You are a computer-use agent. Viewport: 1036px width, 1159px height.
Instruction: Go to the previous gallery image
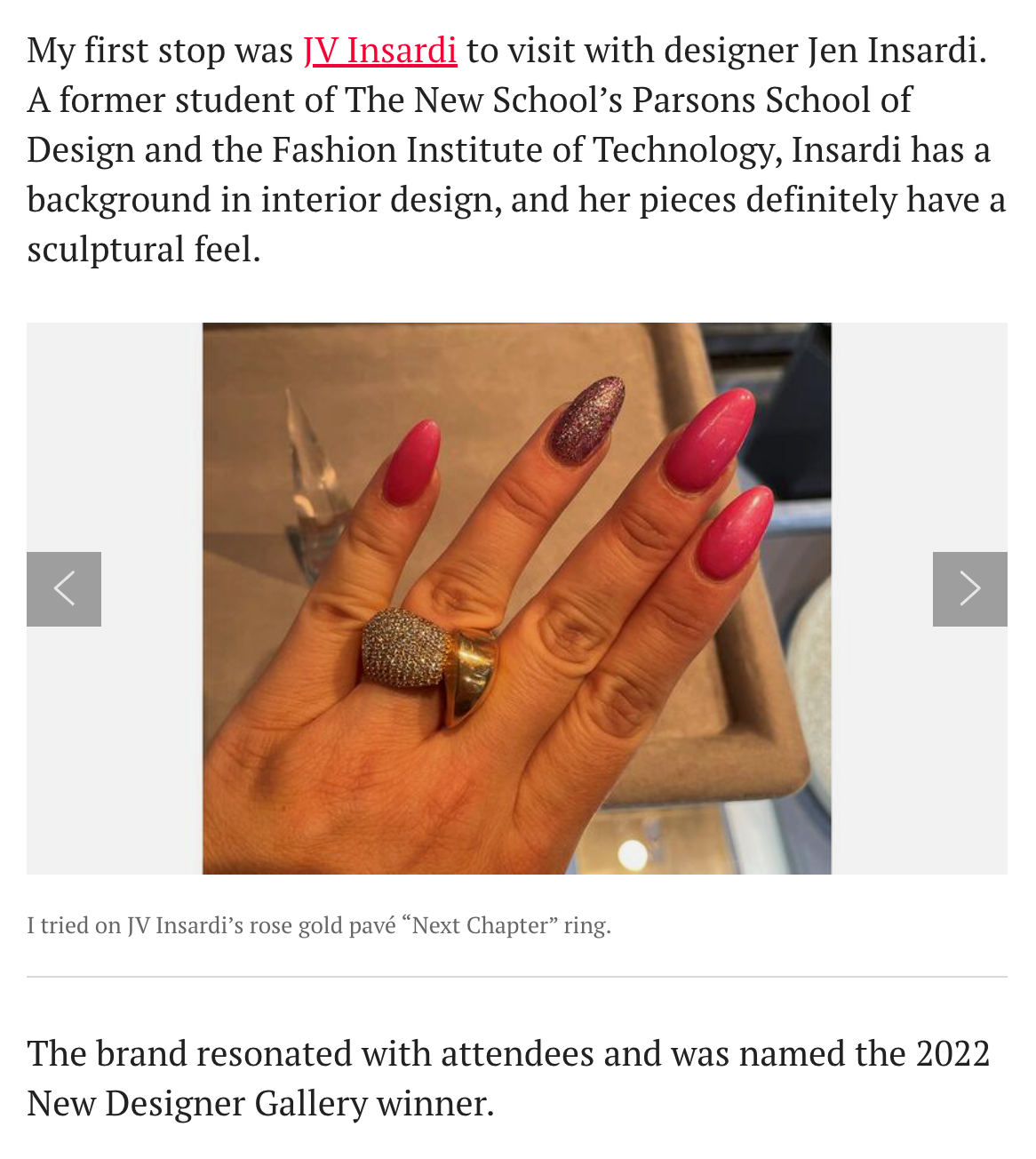point(64,589)
